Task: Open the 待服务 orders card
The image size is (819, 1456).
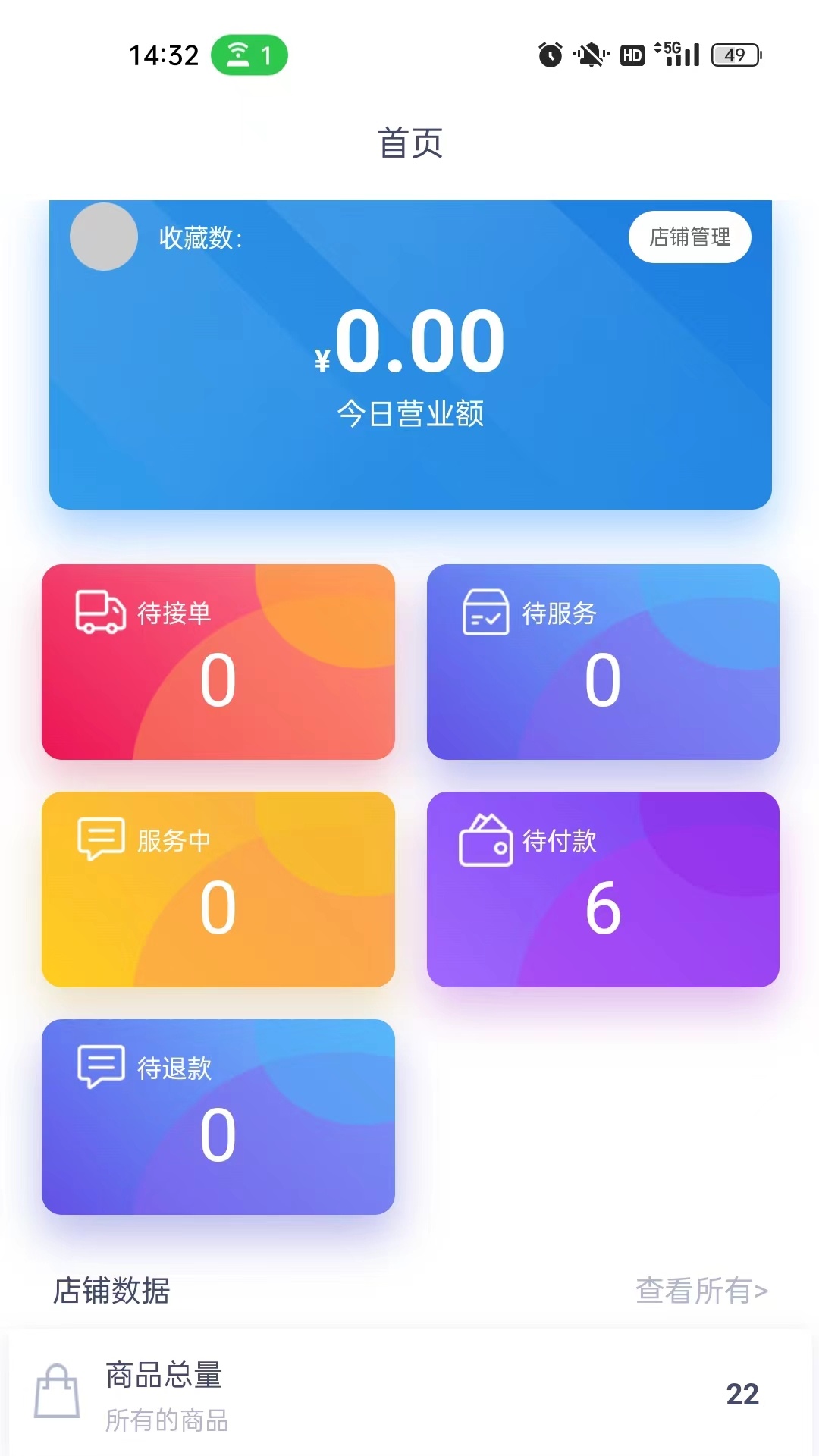Action: [603, 661]
